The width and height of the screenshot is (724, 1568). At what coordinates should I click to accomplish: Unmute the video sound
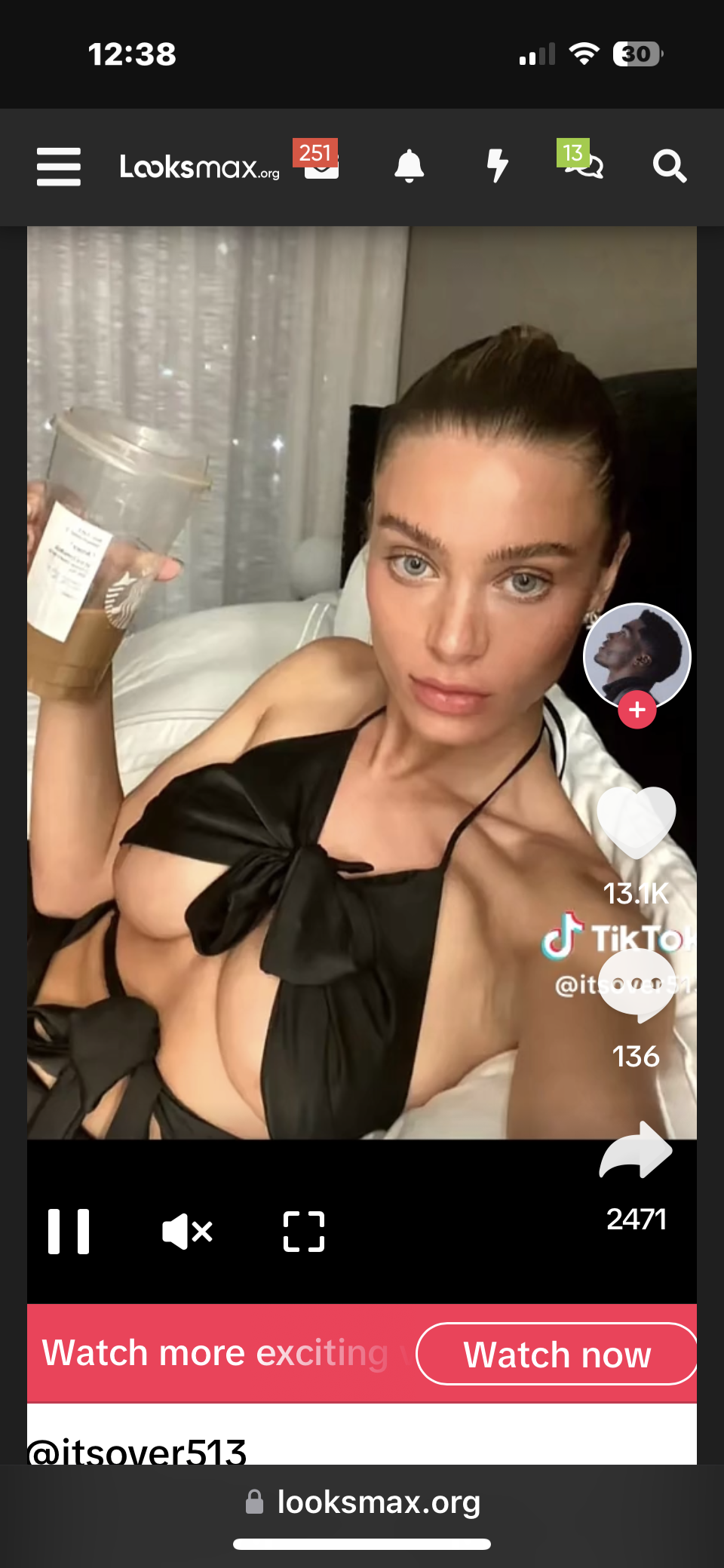pyautogui.click(x=187, y=1232)
